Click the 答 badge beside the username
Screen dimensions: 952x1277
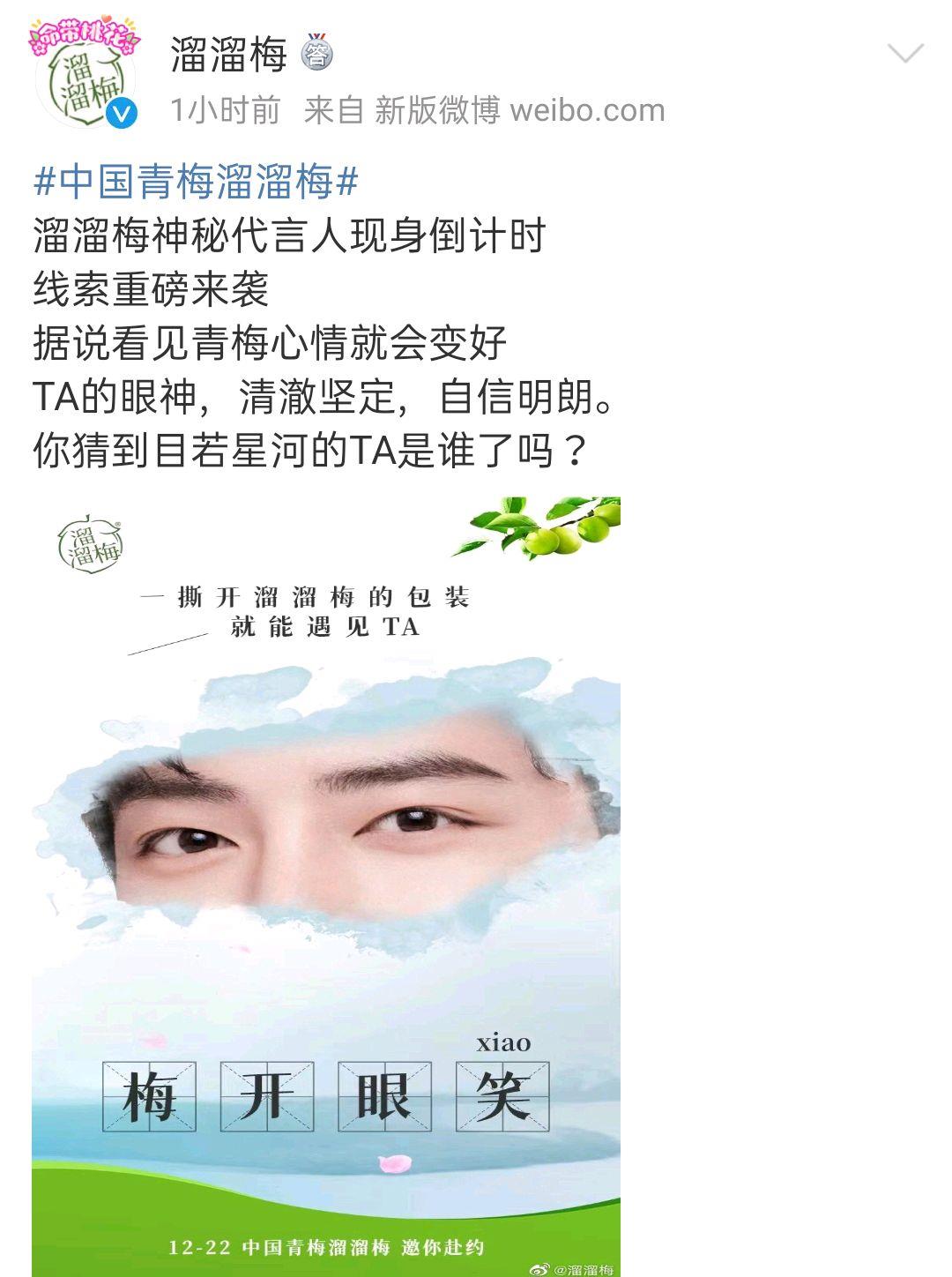[x=318, y=55]
